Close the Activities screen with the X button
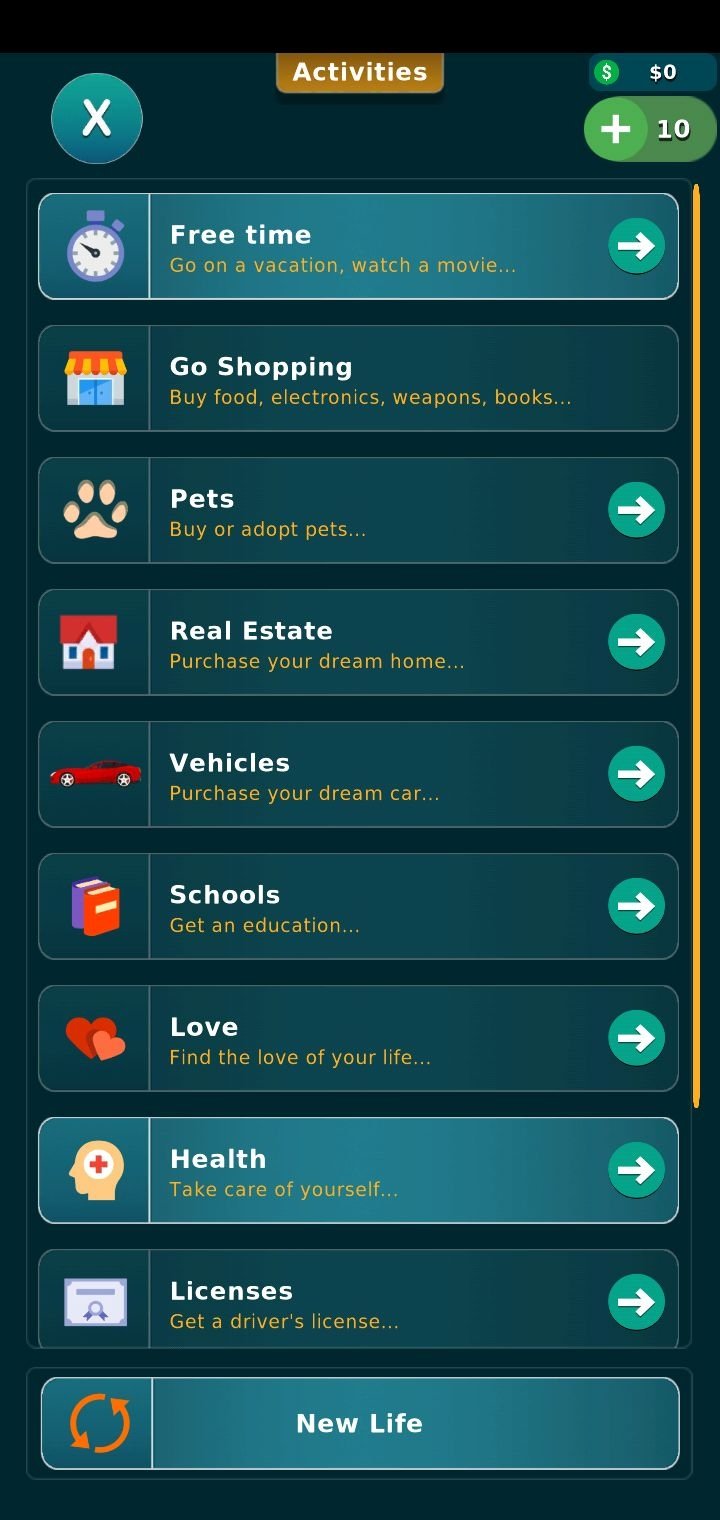This screenshot has width=720, height=1520. pyautogui.click(x=97, y=119)
